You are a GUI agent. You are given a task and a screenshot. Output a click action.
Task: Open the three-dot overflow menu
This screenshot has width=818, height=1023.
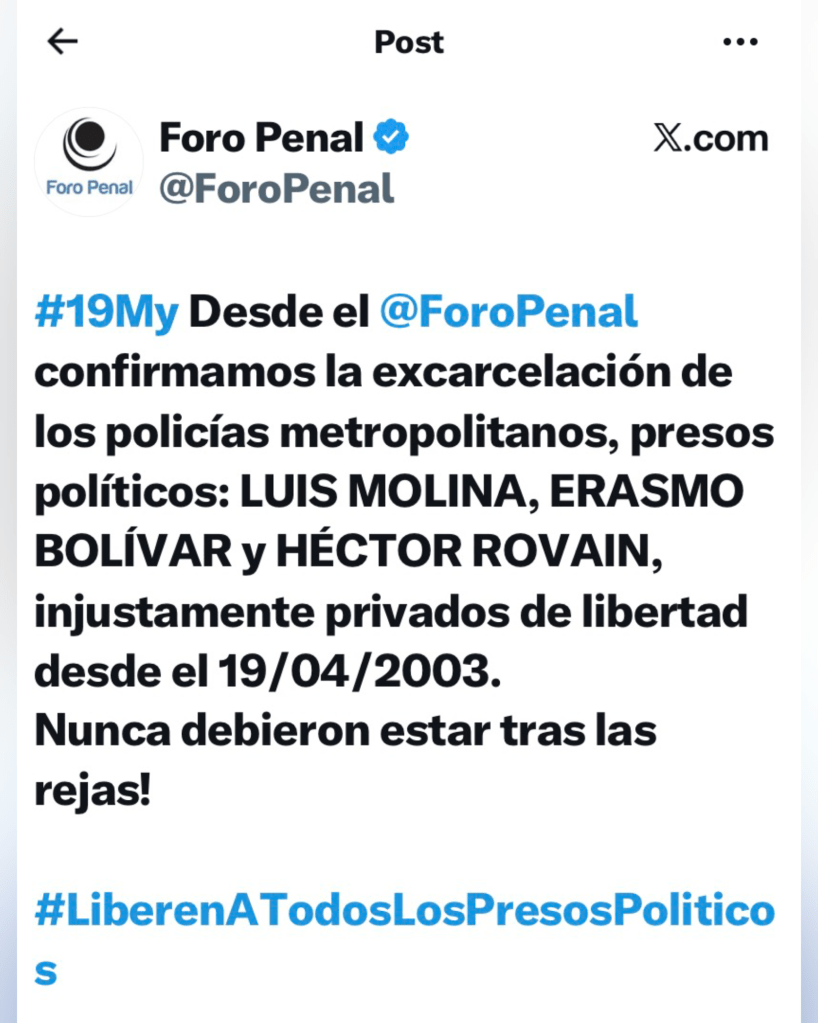click(x=740, y=42)
